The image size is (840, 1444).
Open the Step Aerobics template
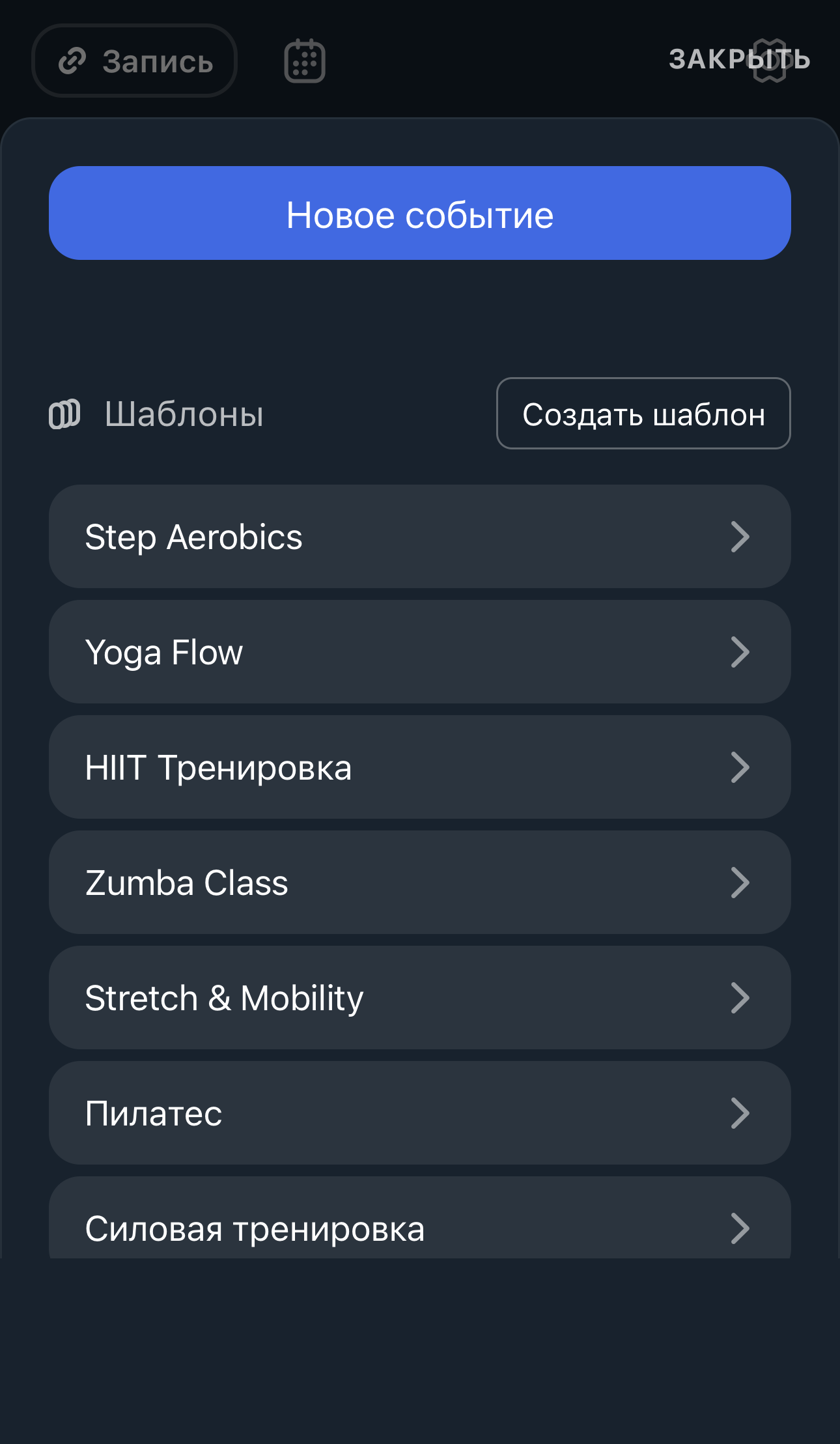[x=420, y=537]
